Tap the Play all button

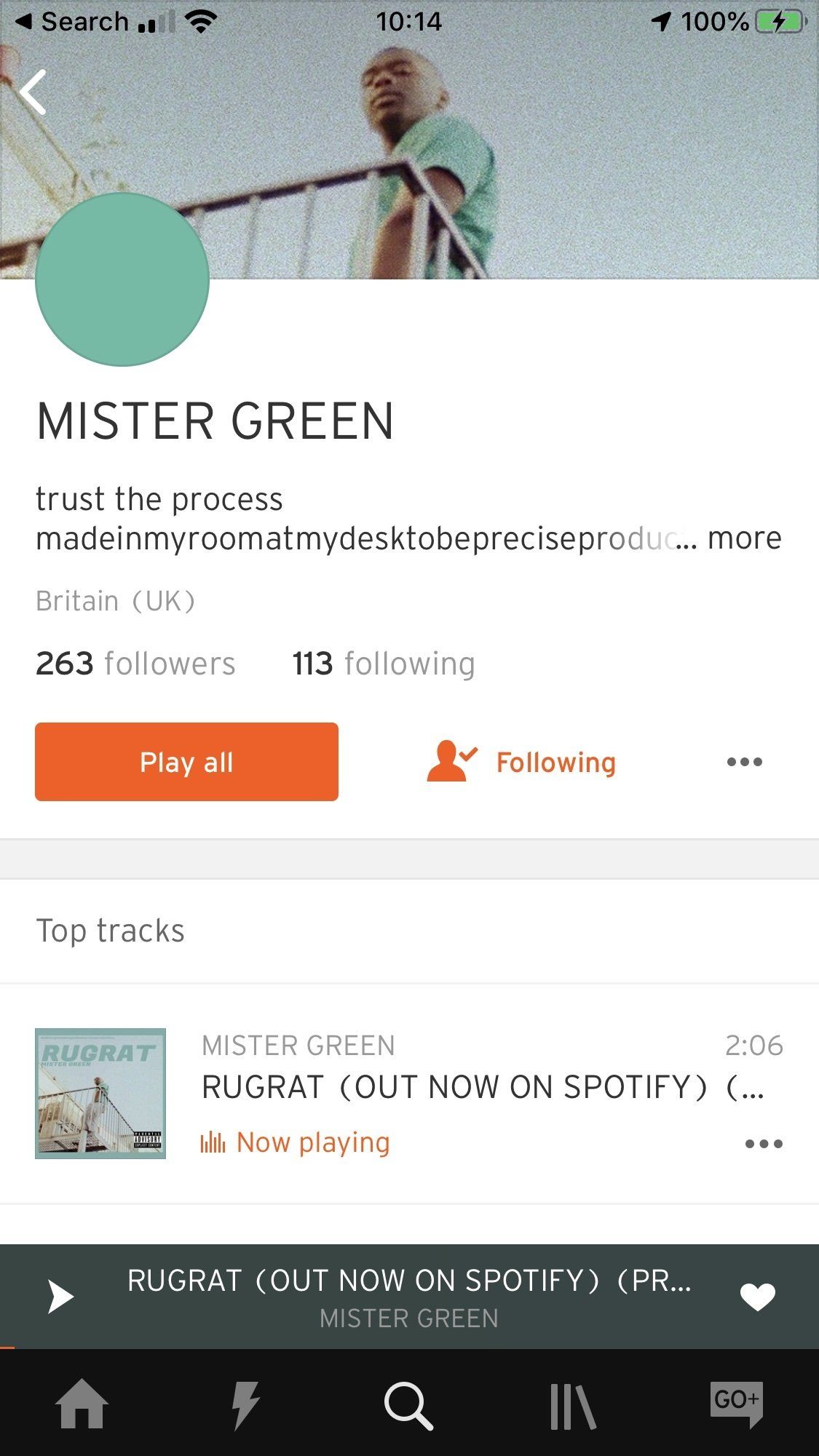[x=186, y=762]
